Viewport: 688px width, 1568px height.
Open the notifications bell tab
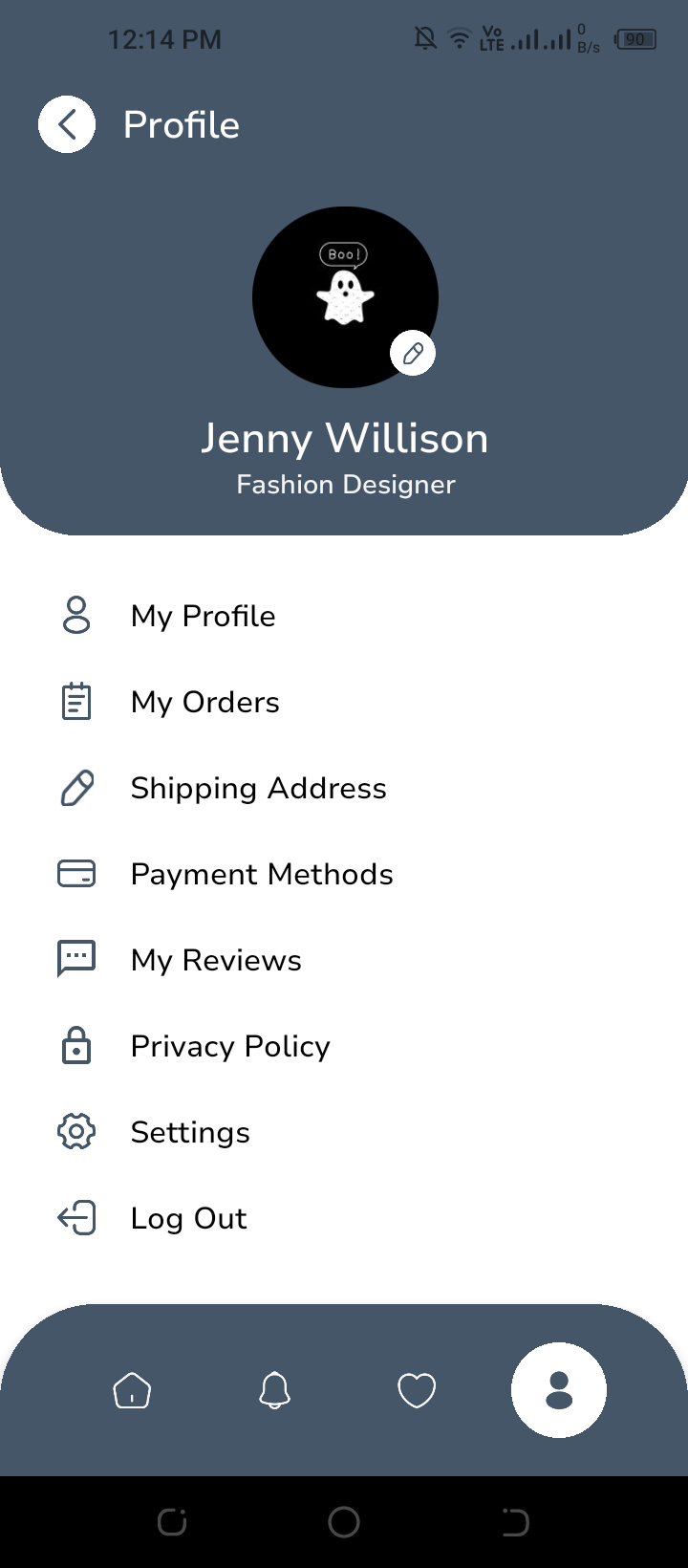coord(274,1390)
